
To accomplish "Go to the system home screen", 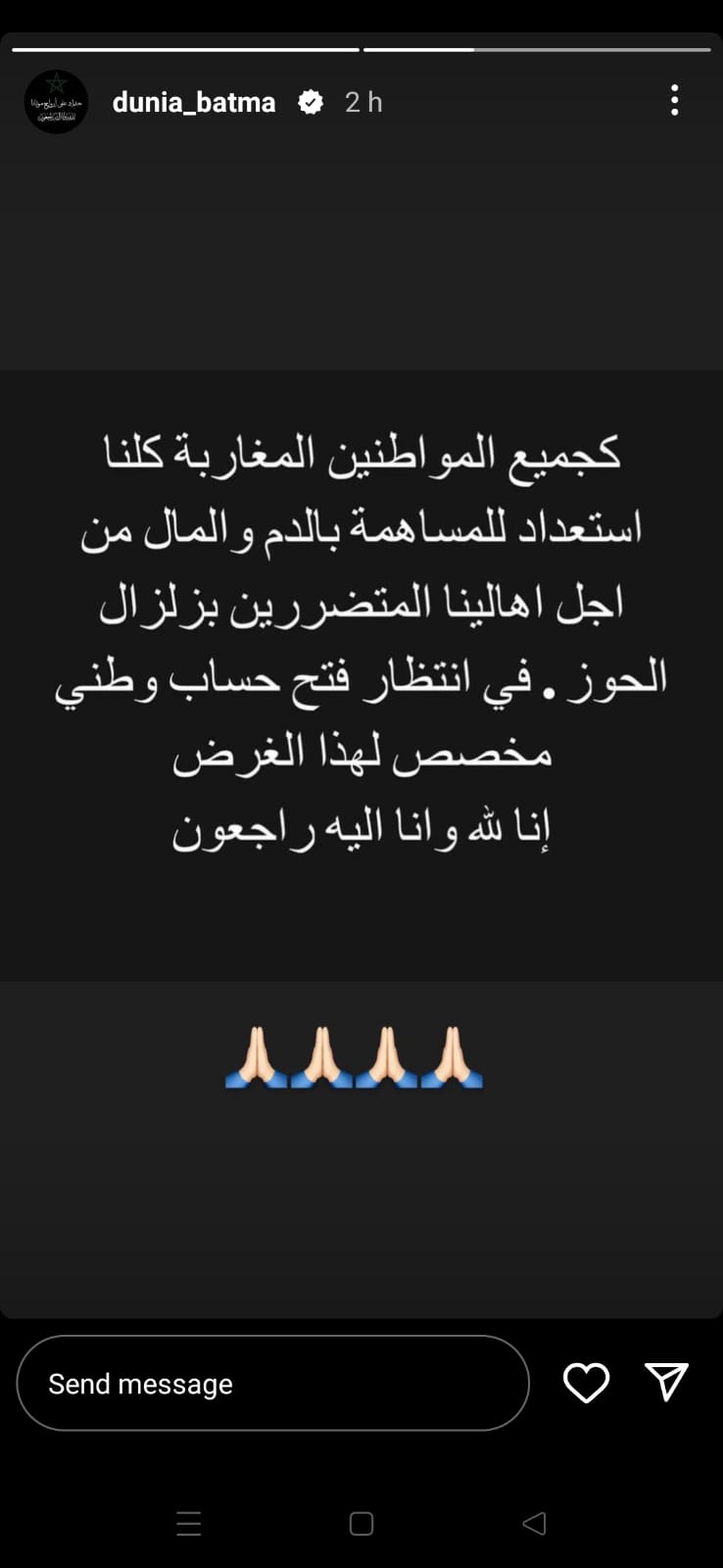I will click(x=361, y=1523).
